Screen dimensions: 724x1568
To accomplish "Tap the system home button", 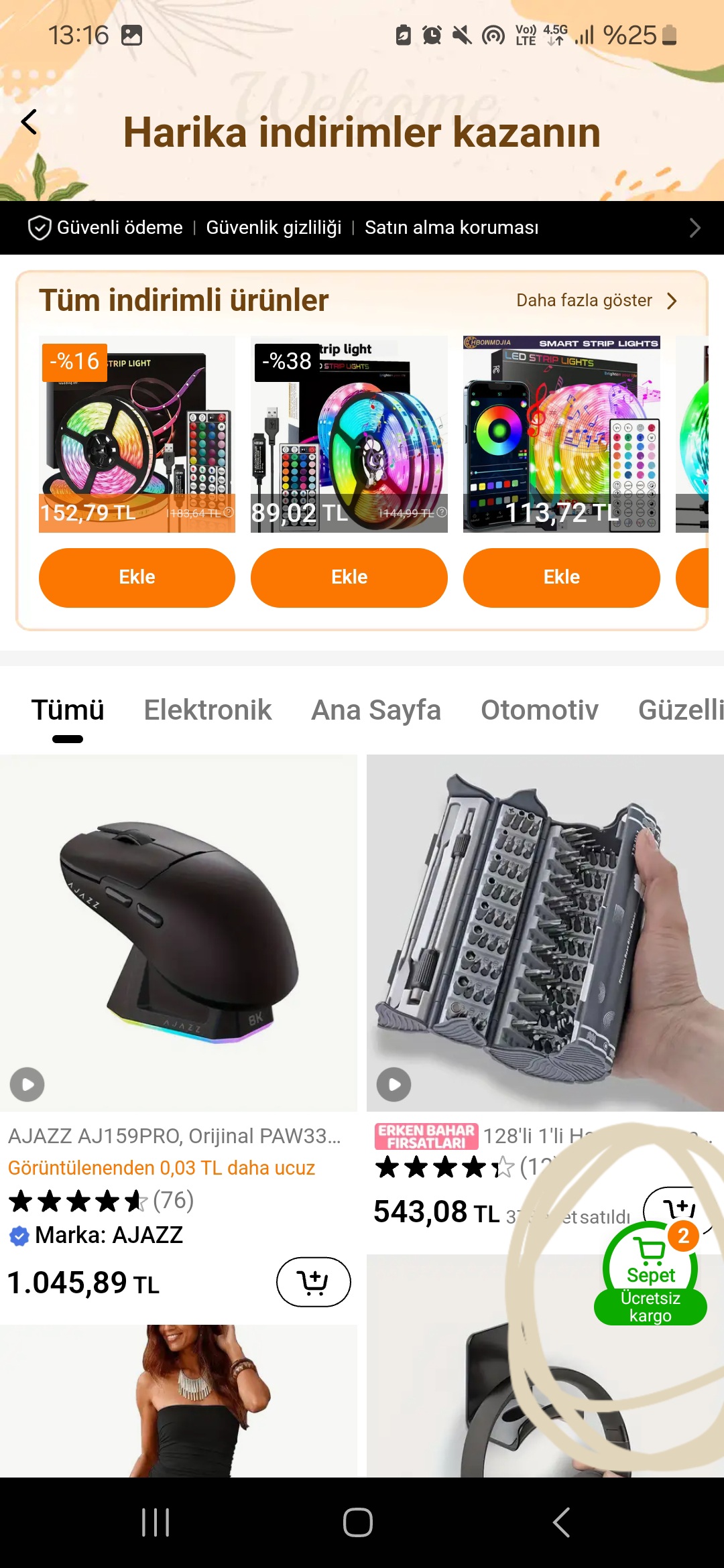I will pos(358,1522).
